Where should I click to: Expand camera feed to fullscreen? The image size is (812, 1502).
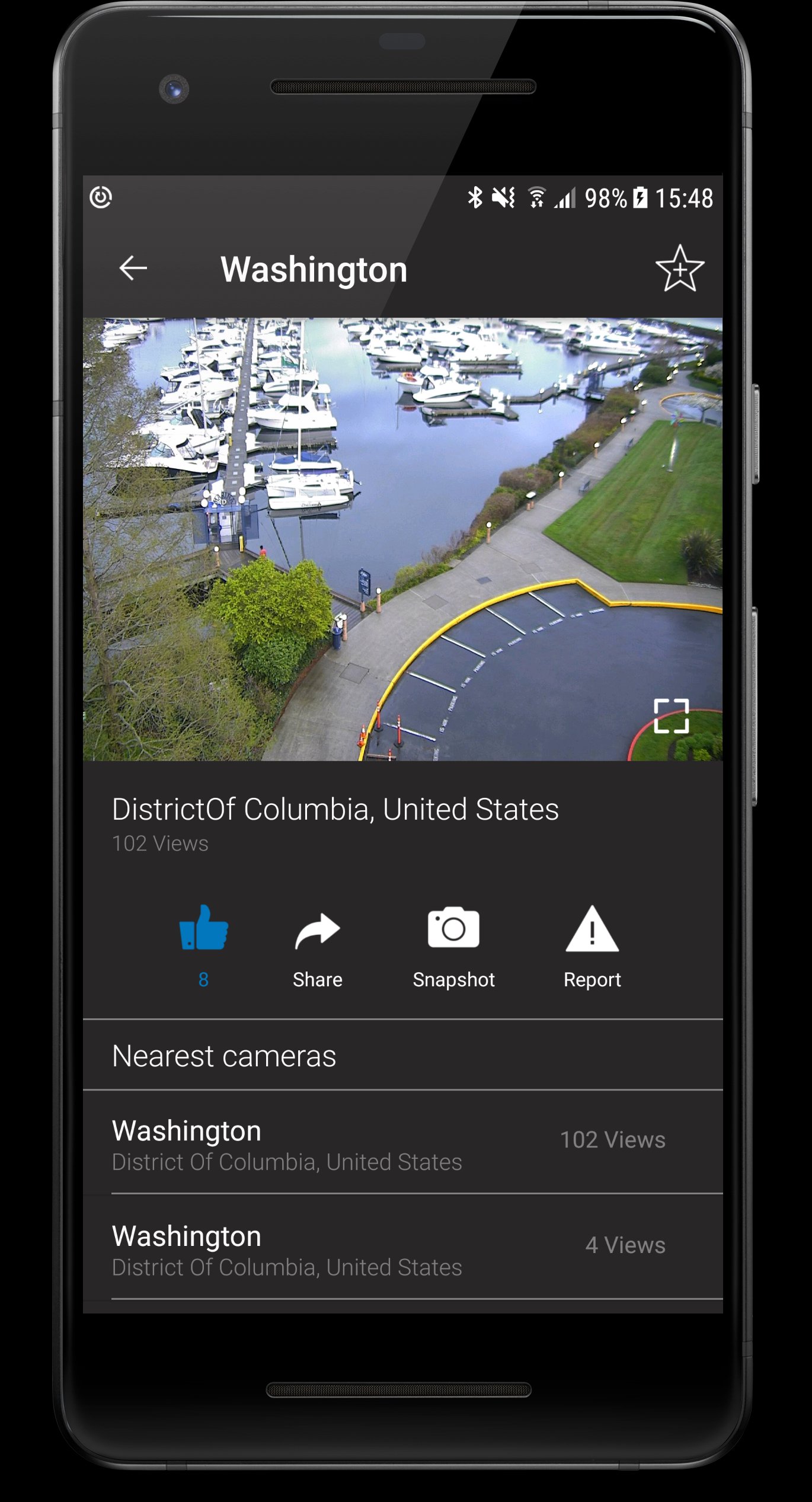(670, 715)
